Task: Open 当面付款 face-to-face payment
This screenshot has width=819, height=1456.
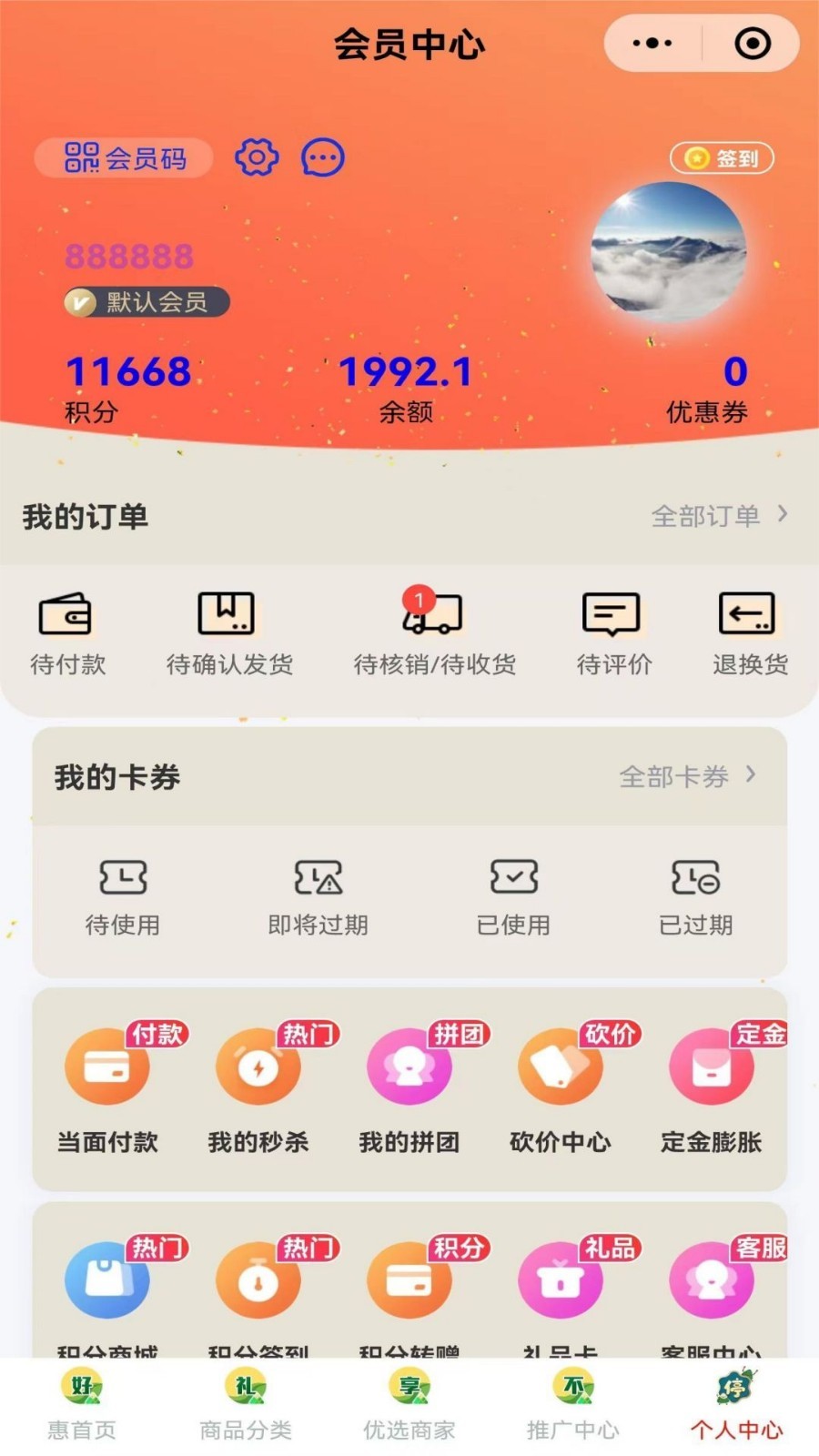Action: point(107,1089)
